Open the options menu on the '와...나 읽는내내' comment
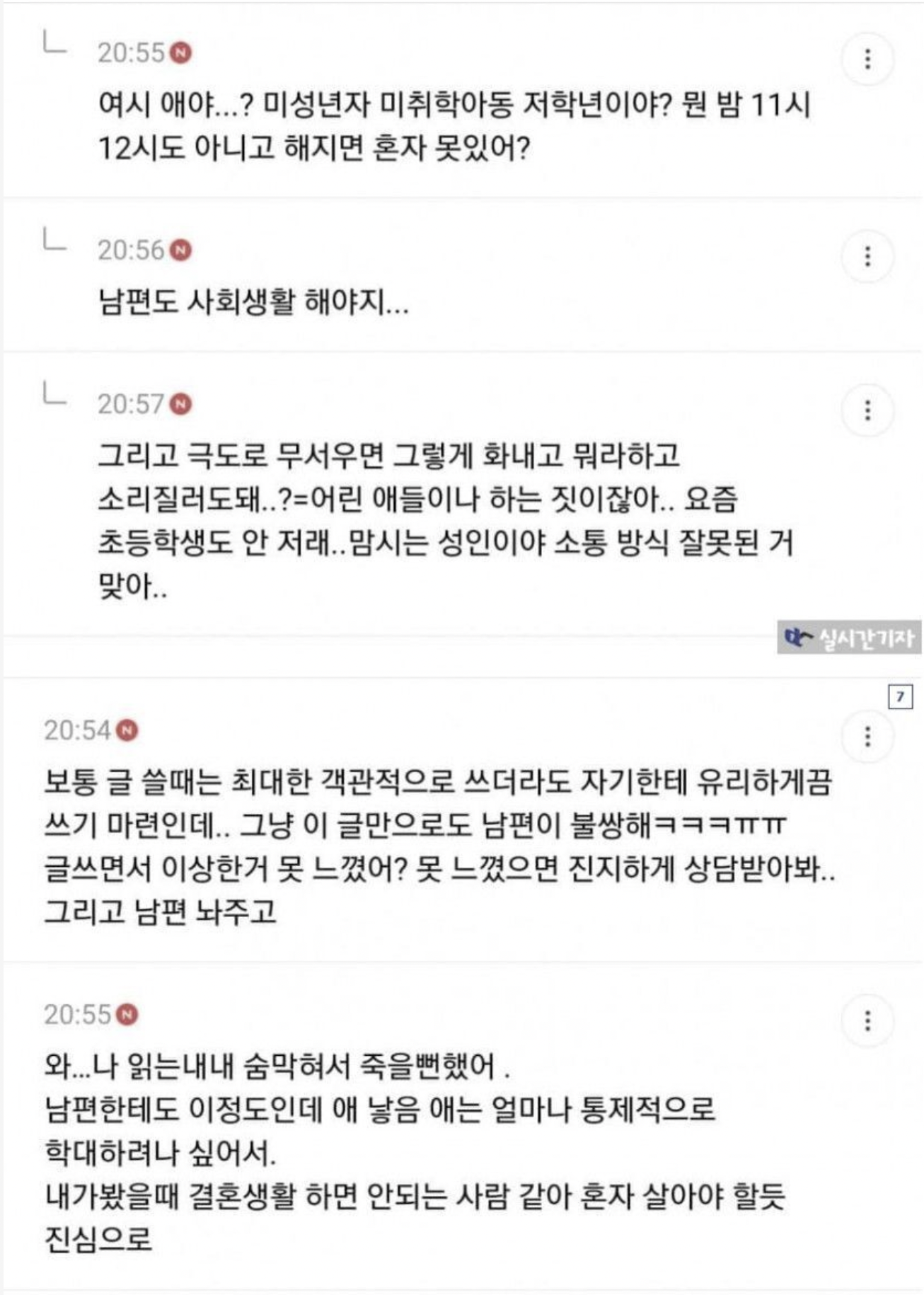 pyautogui.click(x=867, y=1021)
